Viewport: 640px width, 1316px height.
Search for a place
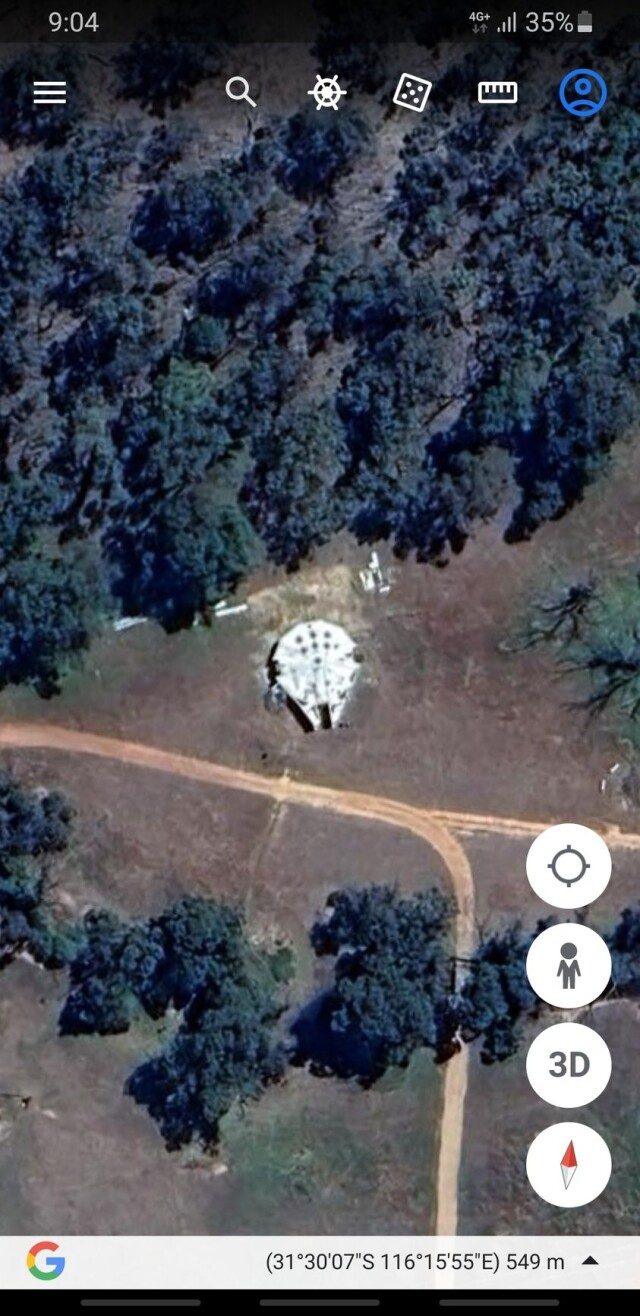(240, 92)
